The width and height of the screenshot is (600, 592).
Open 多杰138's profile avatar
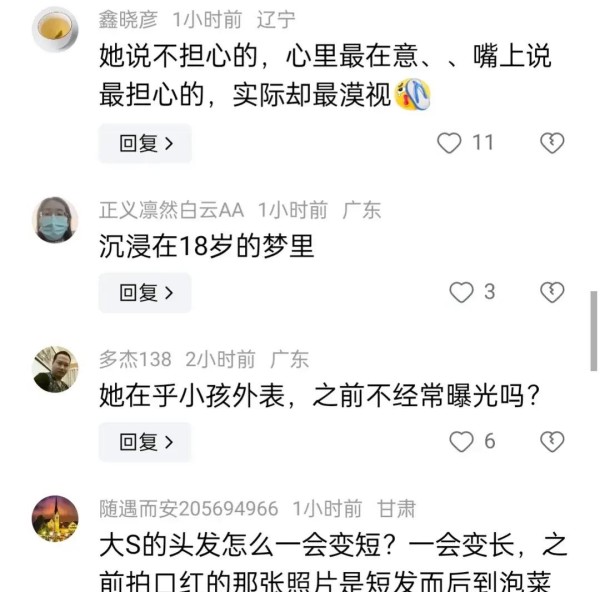[x=55, y=369]
